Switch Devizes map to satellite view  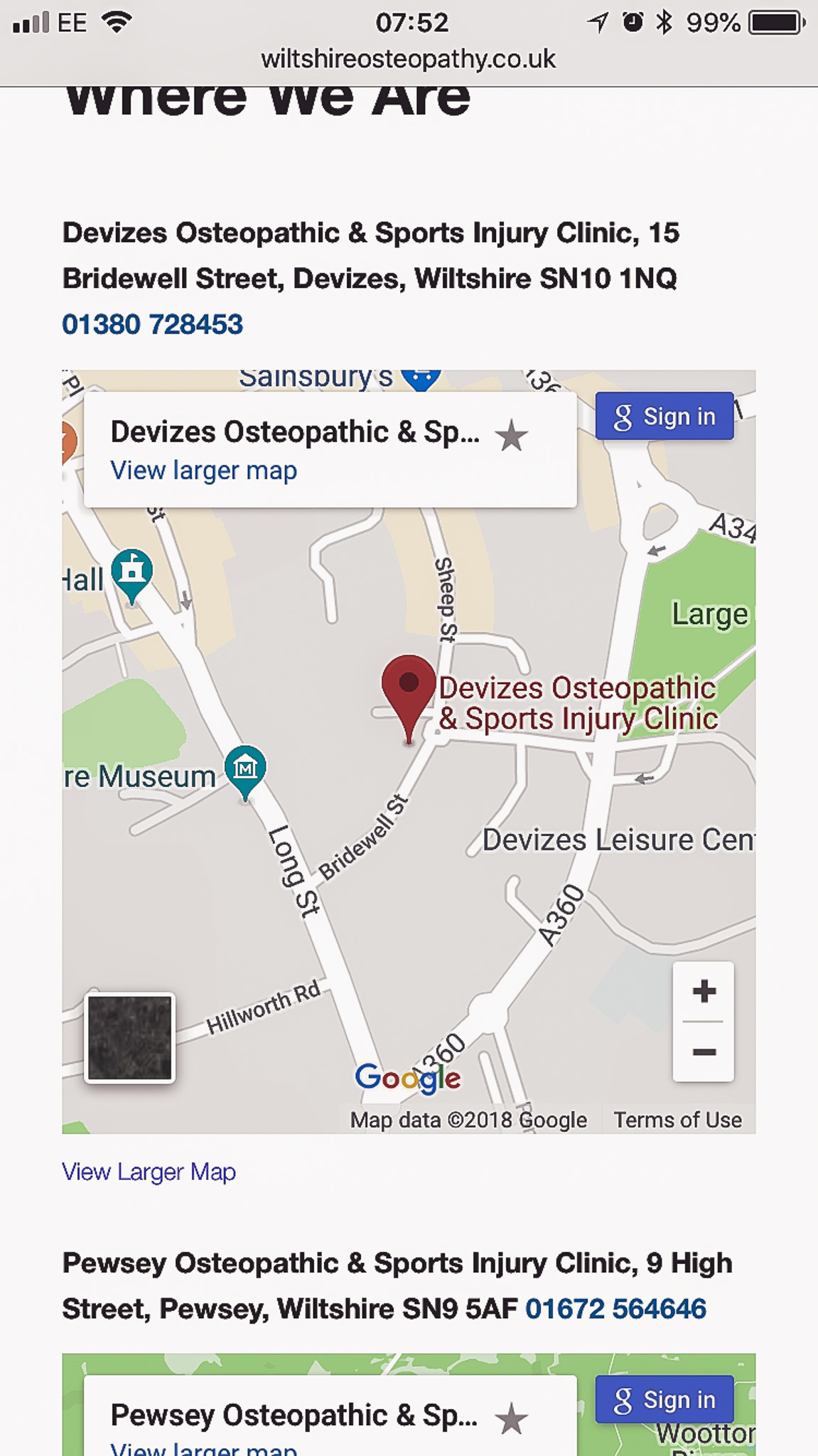point(130,1037)
